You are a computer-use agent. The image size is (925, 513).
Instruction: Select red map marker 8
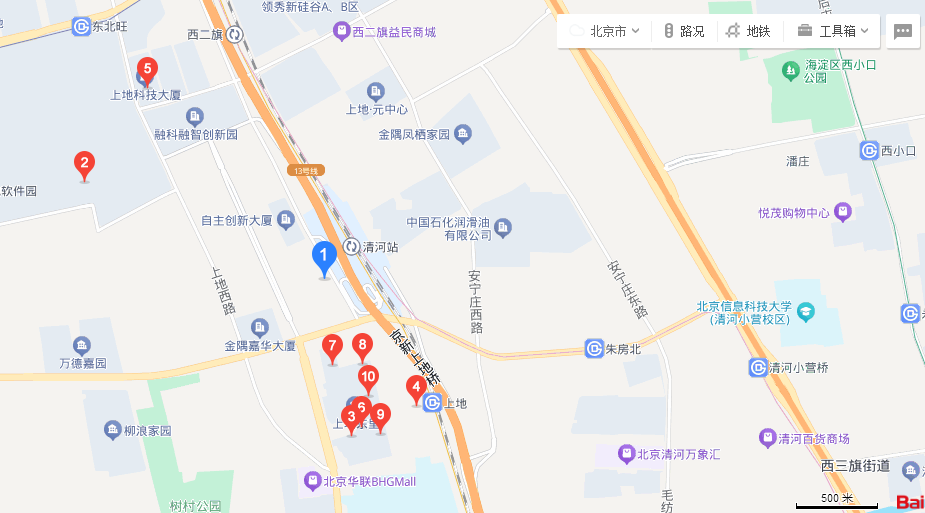point(362,345)
